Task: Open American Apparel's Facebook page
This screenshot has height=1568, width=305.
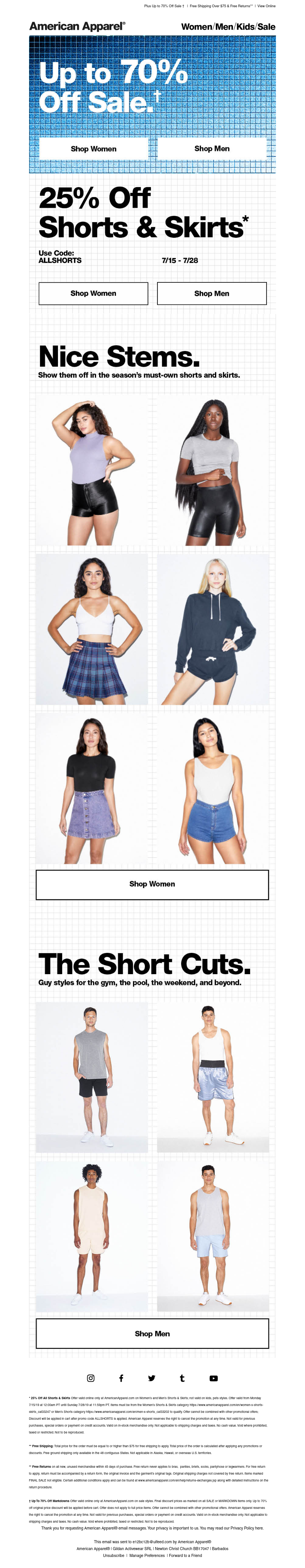Action: 121,1378
